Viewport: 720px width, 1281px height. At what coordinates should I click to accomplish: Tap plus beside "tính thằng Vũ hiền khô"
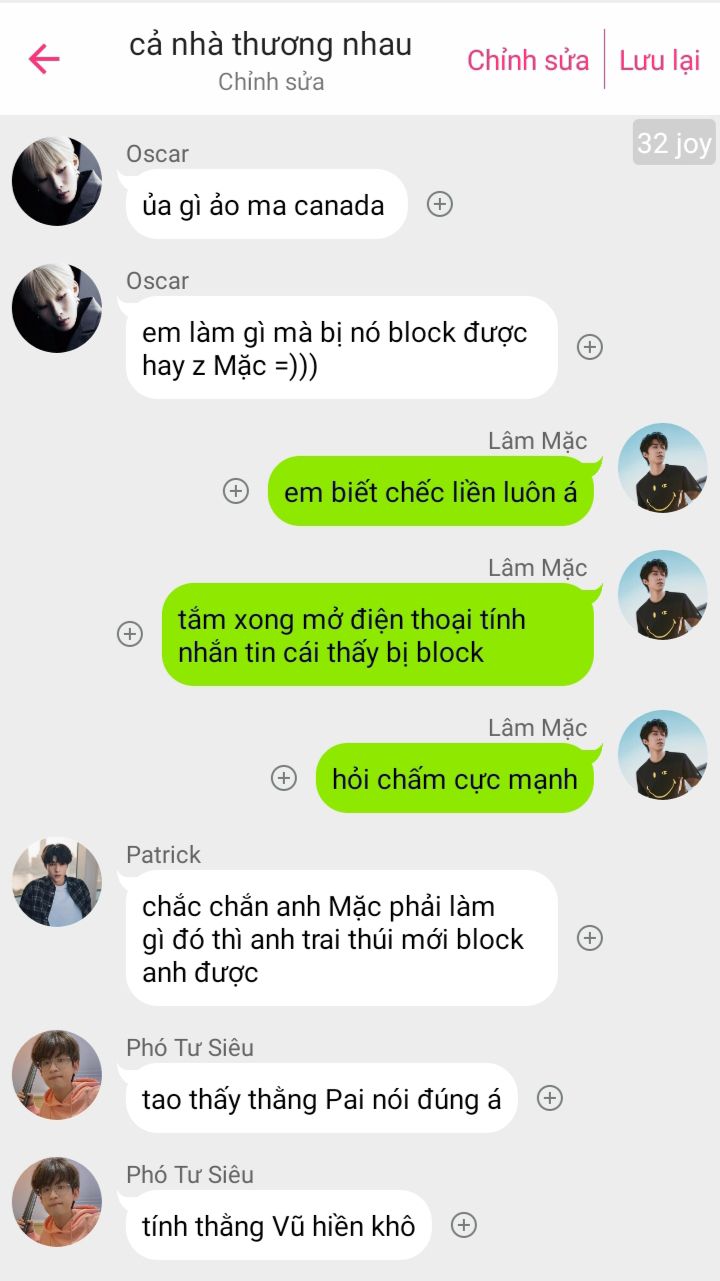click(463, 1225)
